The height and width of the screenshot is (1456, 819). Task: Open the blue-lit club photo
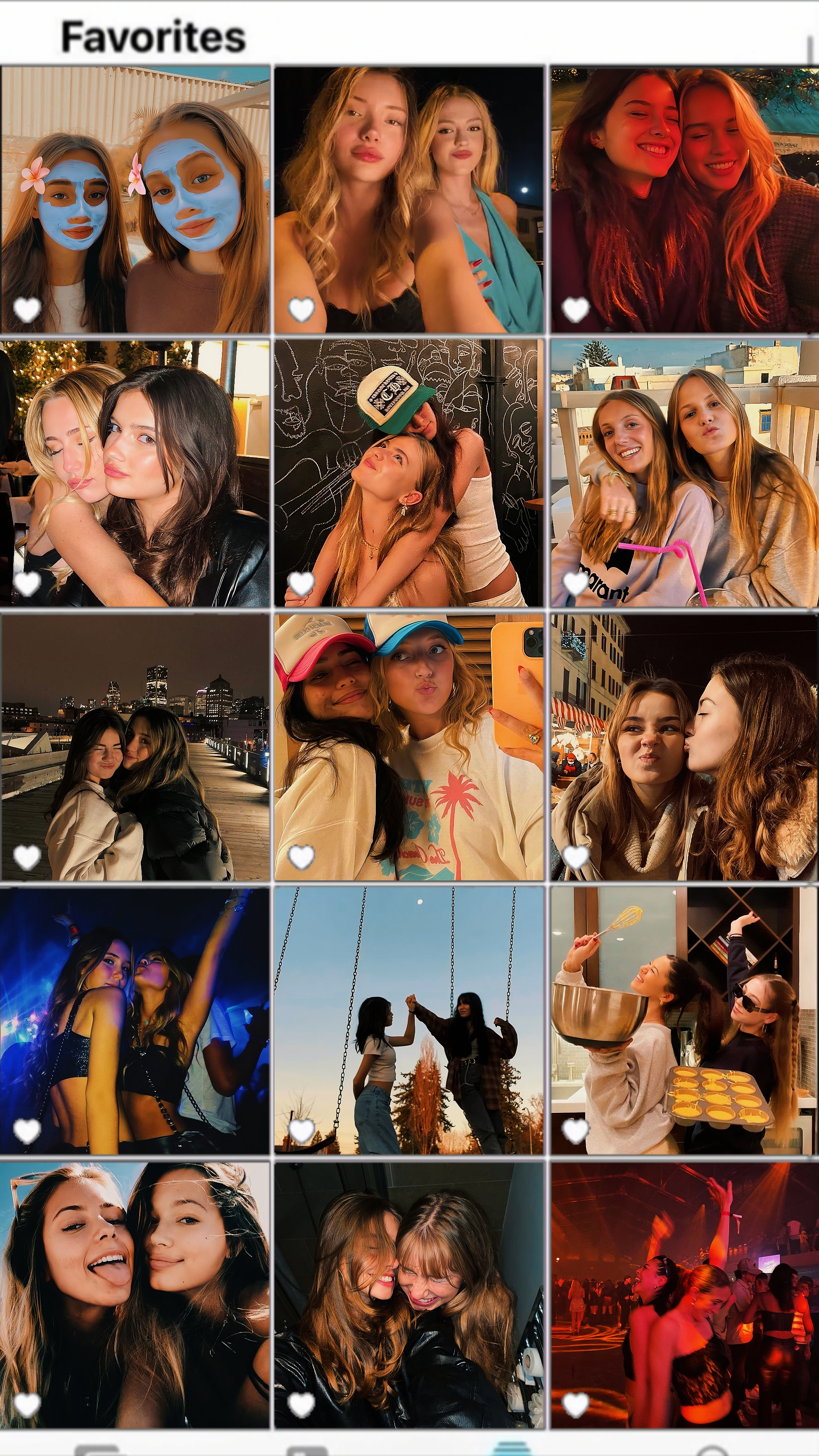pos(135,1021)
